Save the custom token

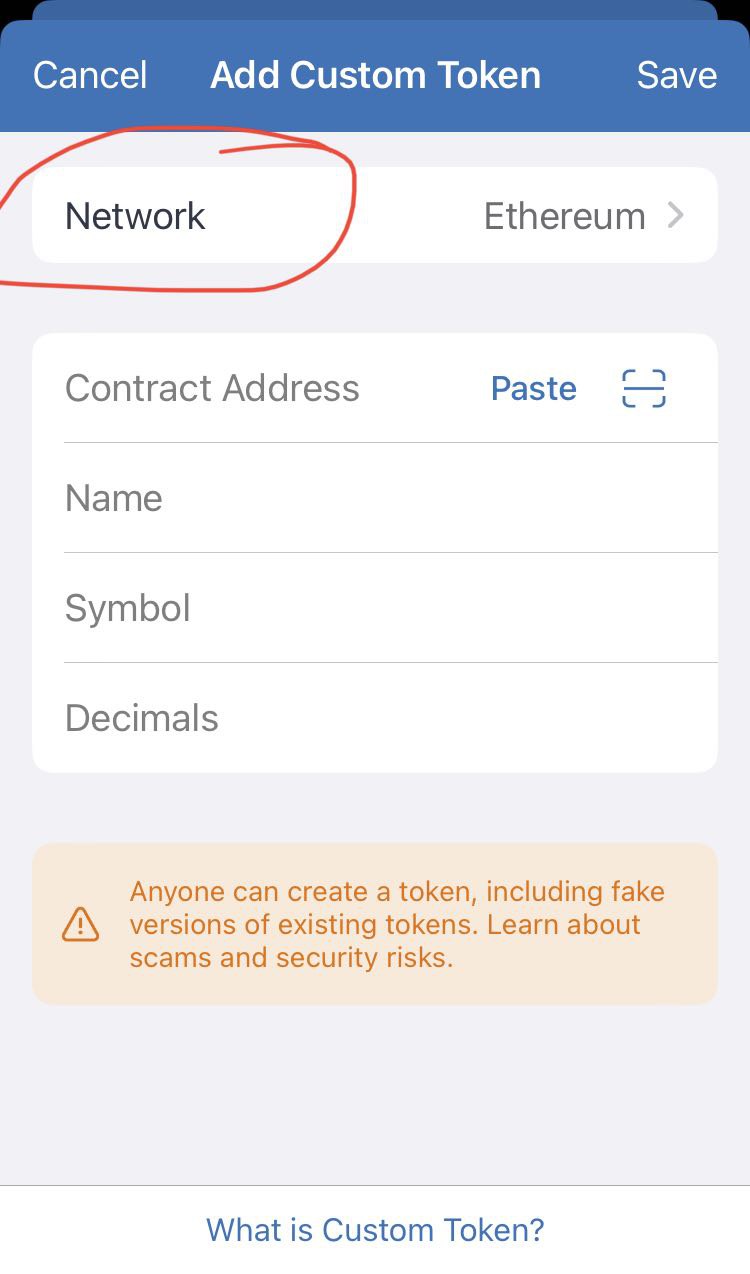[x=676, y=76]
